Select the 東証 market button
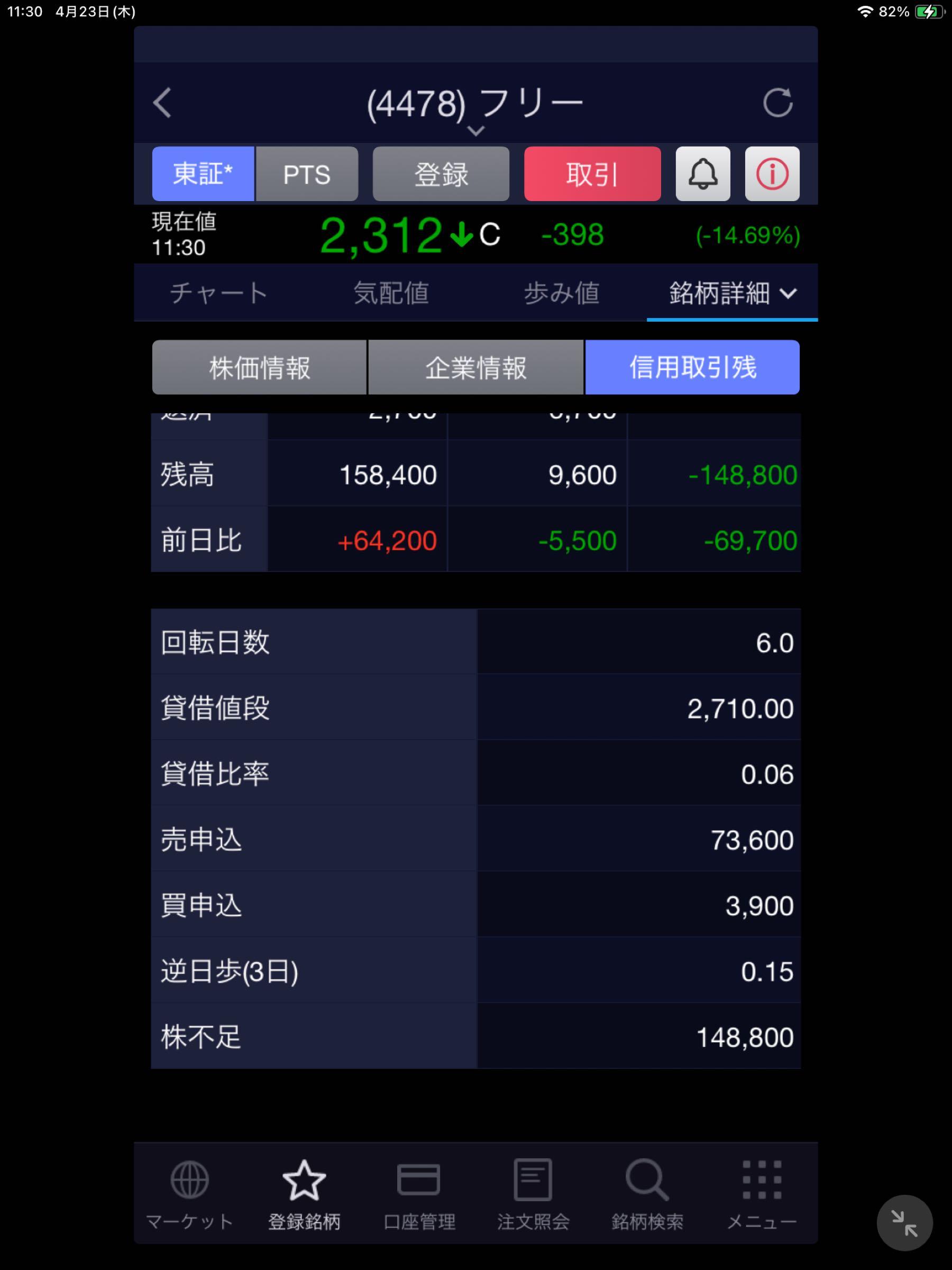952x1270 pixels. coord(203,174)
